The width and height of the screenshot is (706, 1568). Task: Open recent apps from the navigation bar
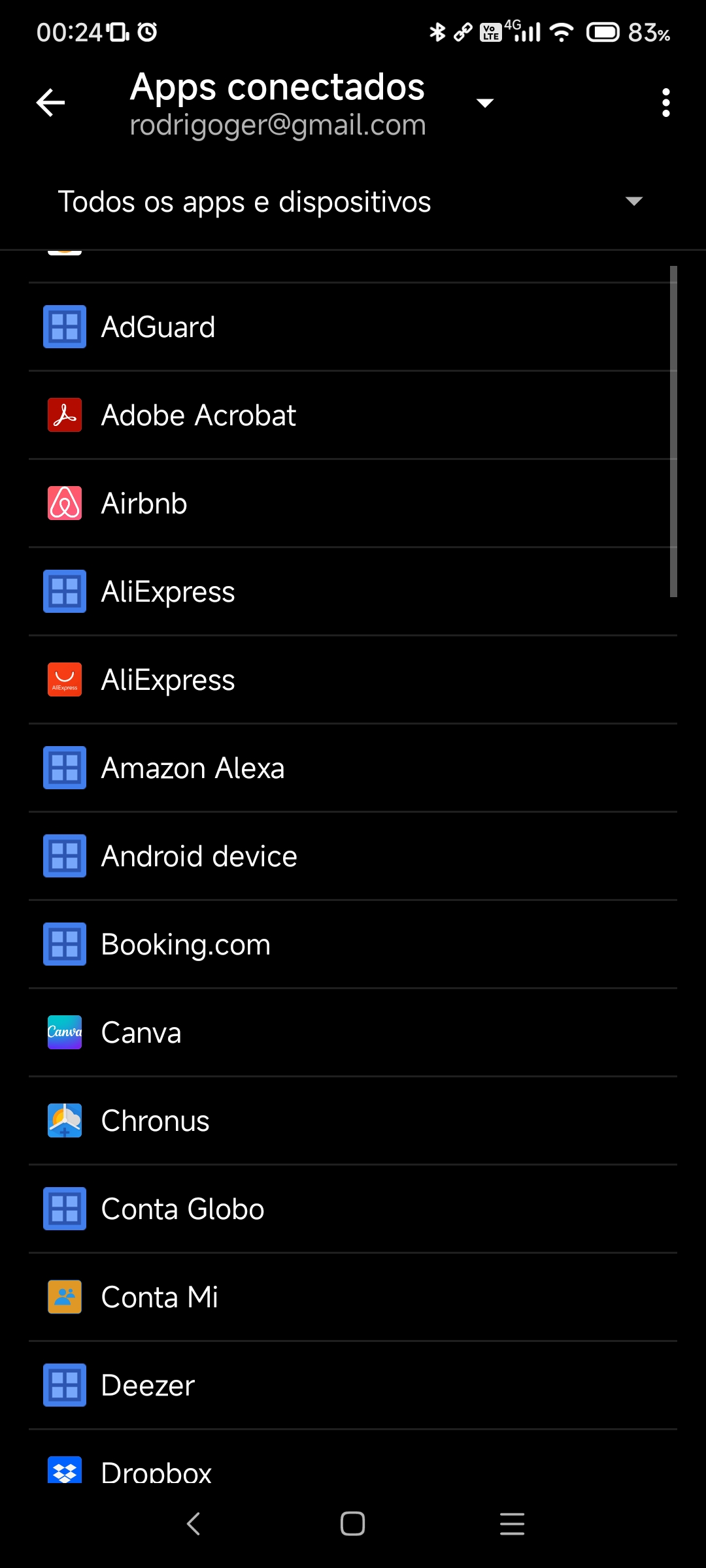512,1524
